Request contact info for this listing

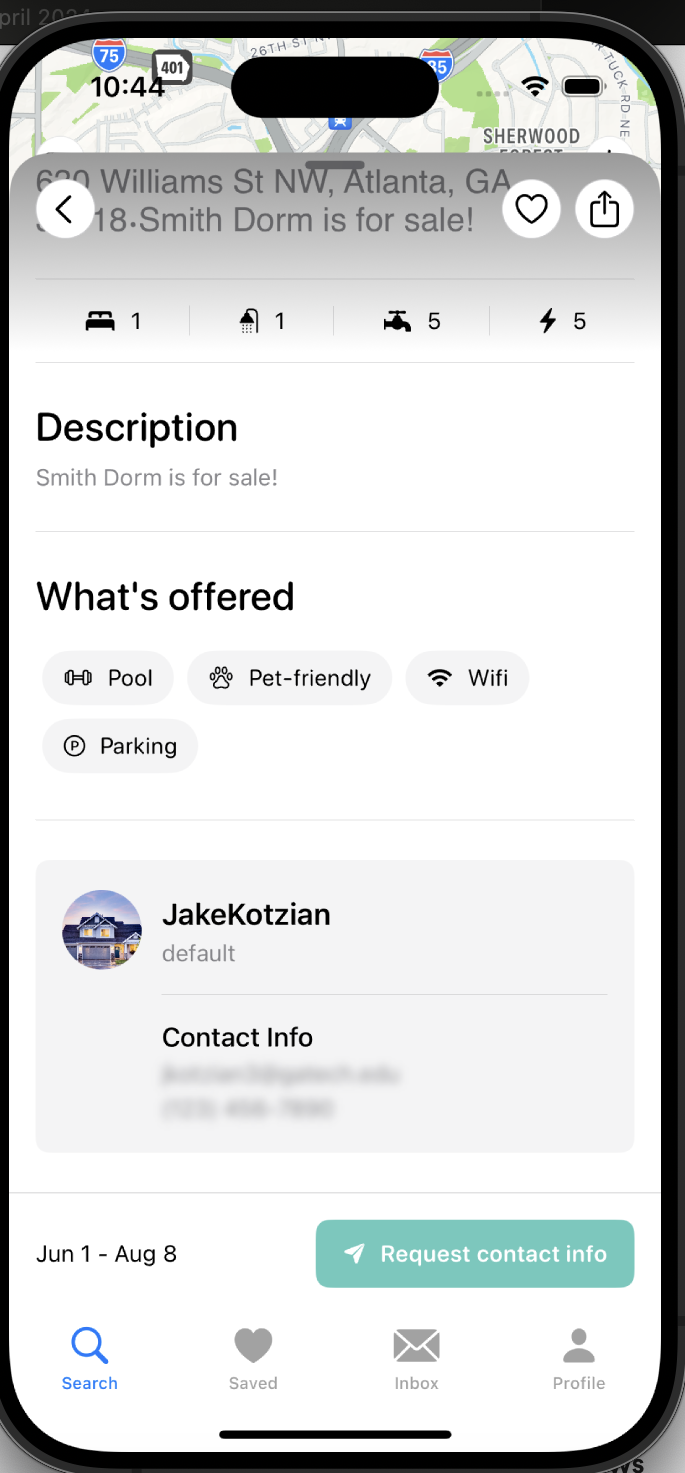click(475, 1254)
